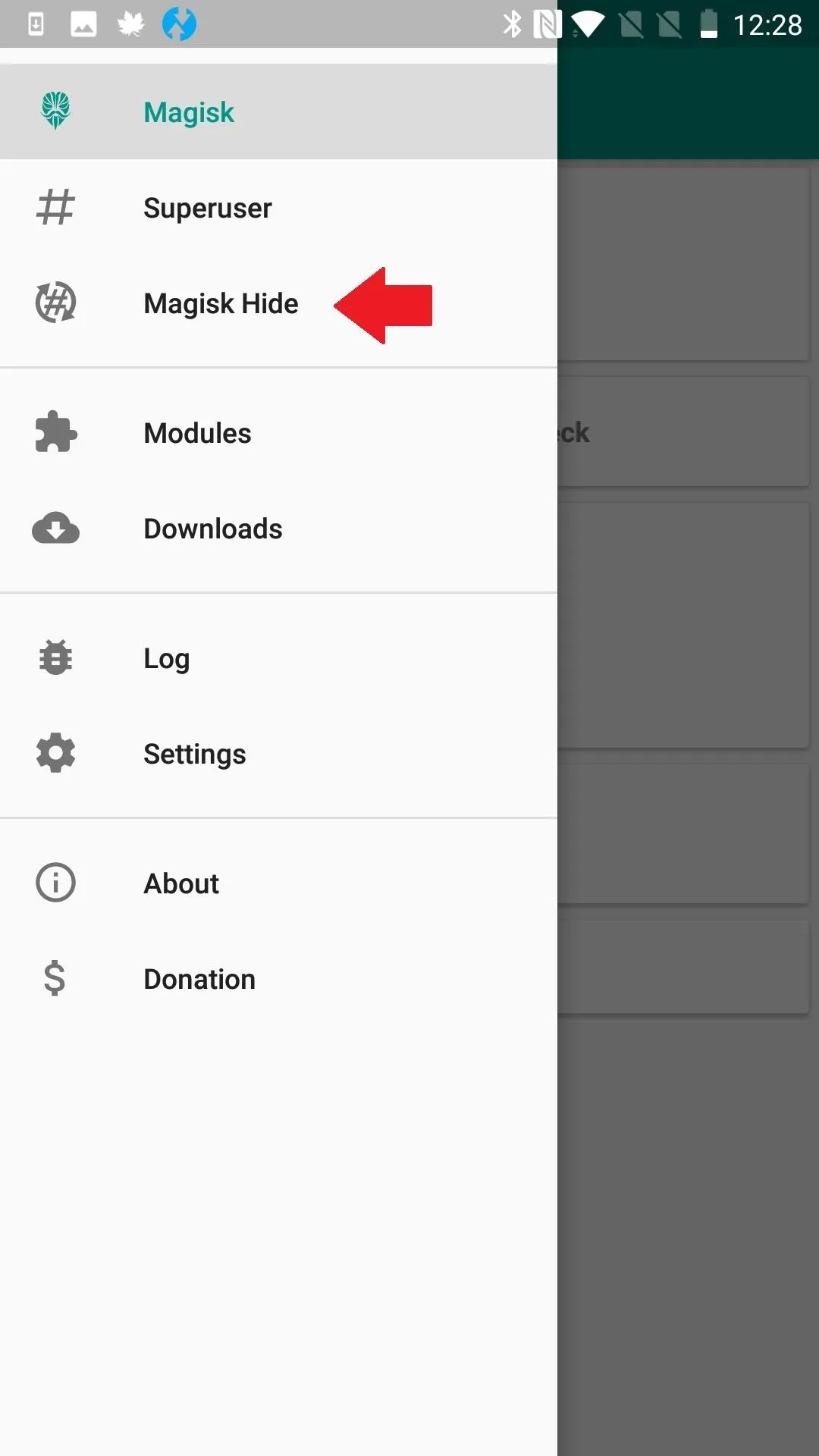Open Settings from the drawer
819x1456 pixels.
[278, 754]
